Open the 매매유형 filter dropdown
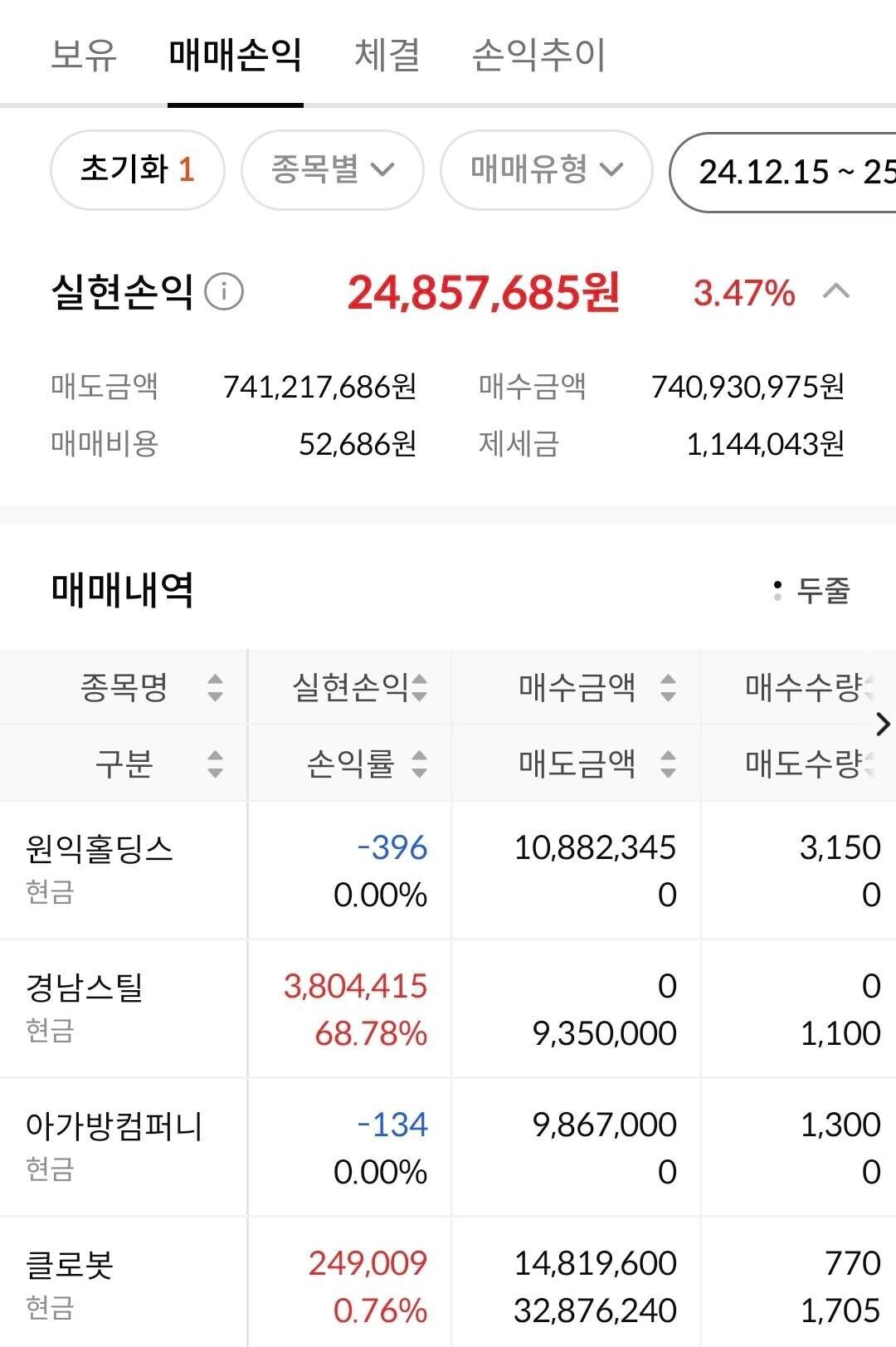 (x=545, y=169)
